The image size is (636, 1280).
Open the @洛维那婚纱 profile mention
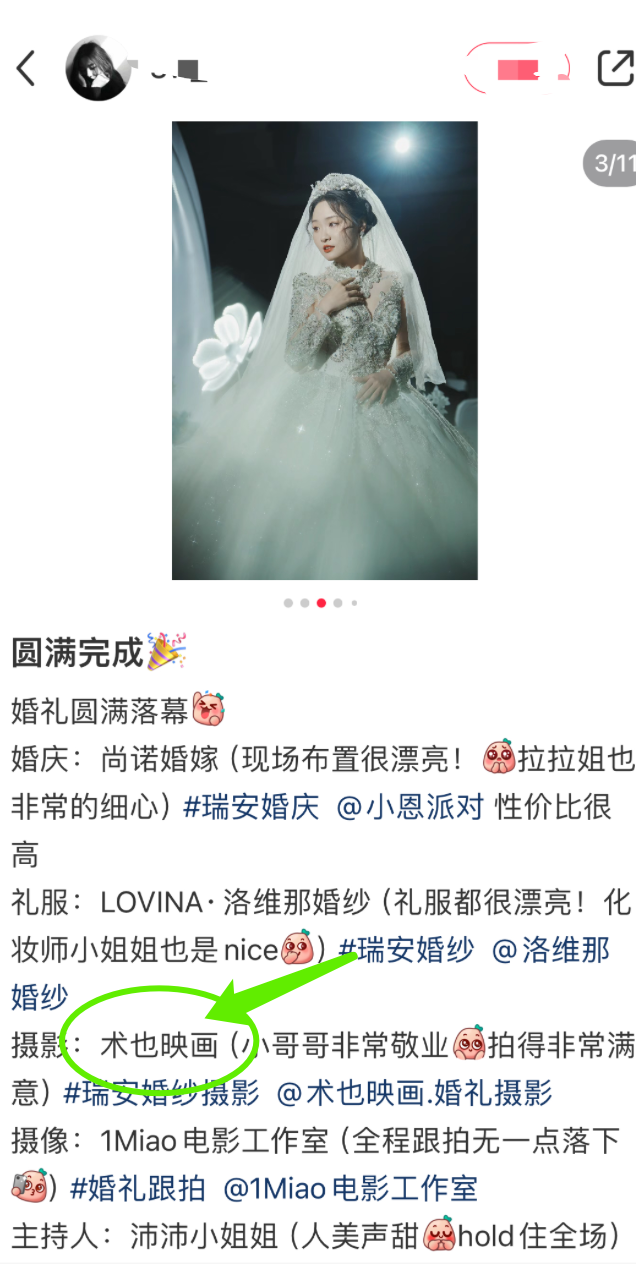[x=310, y=973]
